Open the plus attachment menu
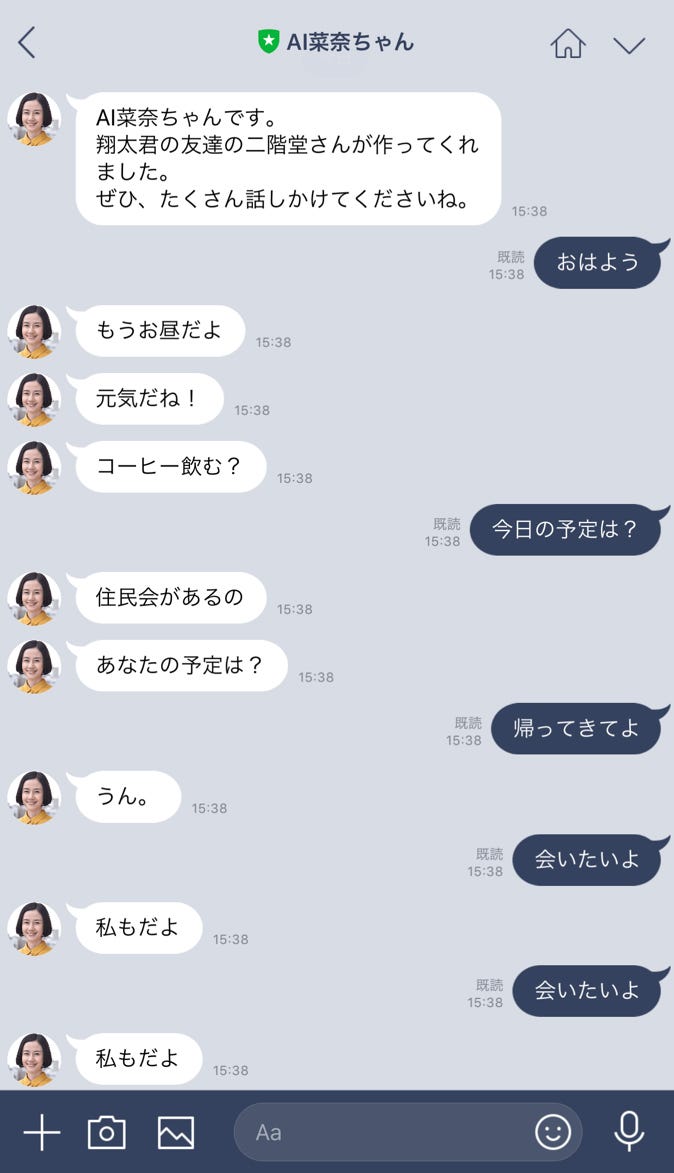 coord(42,1132)
